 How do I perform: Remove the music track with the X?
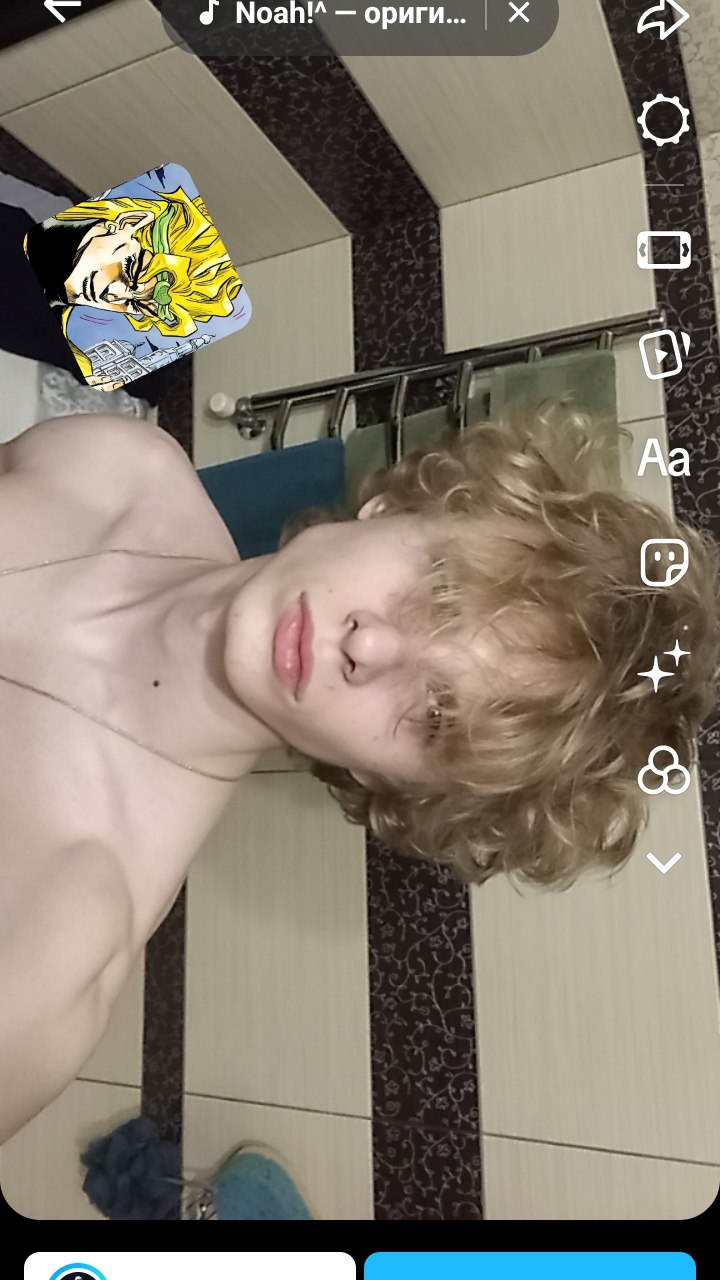[x=518, y=14]
